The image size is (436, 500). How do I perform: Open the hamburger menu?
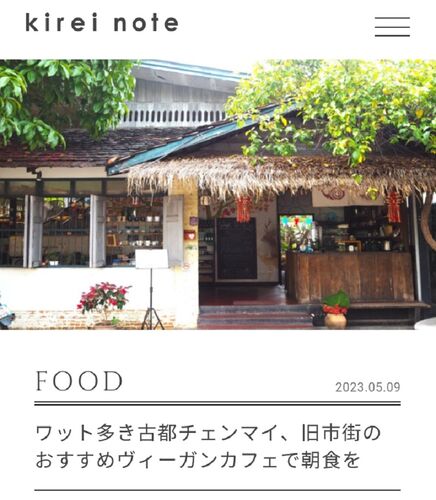pyautogui.click(x=392, y=26)
